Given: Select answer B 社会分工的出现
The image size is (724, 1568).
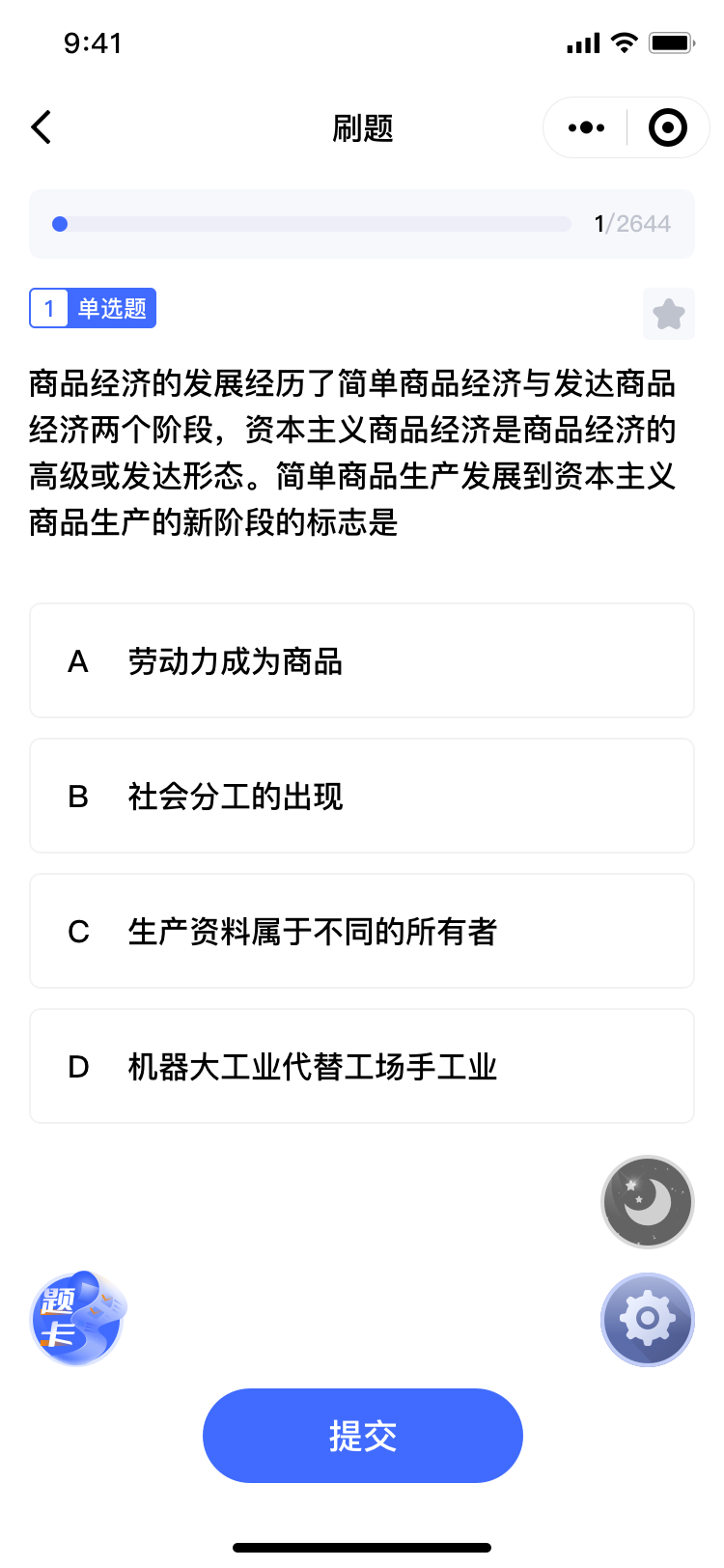Looking at the screenshot, I should click(x=362, y=796).
